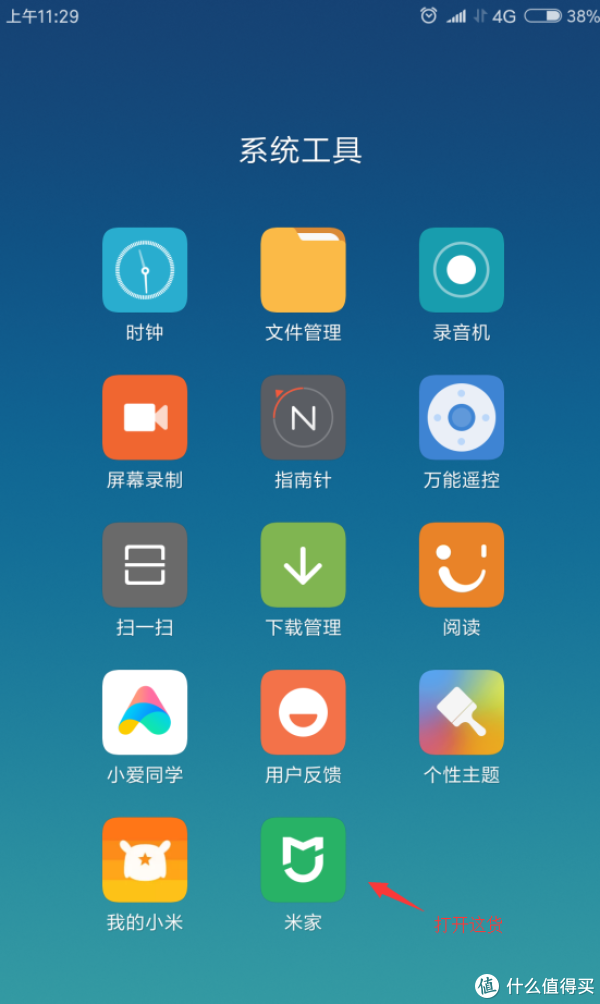600x1004 pixels.
Task: Open the 我的小米 app
Action: 144,859
